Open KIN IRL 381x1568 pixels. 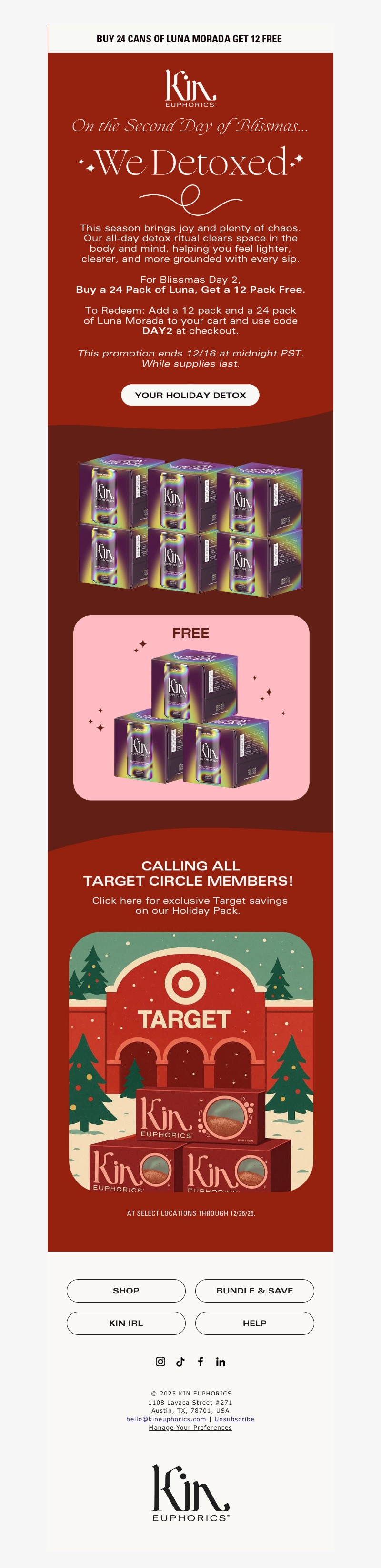click(x=126, y=1323)
